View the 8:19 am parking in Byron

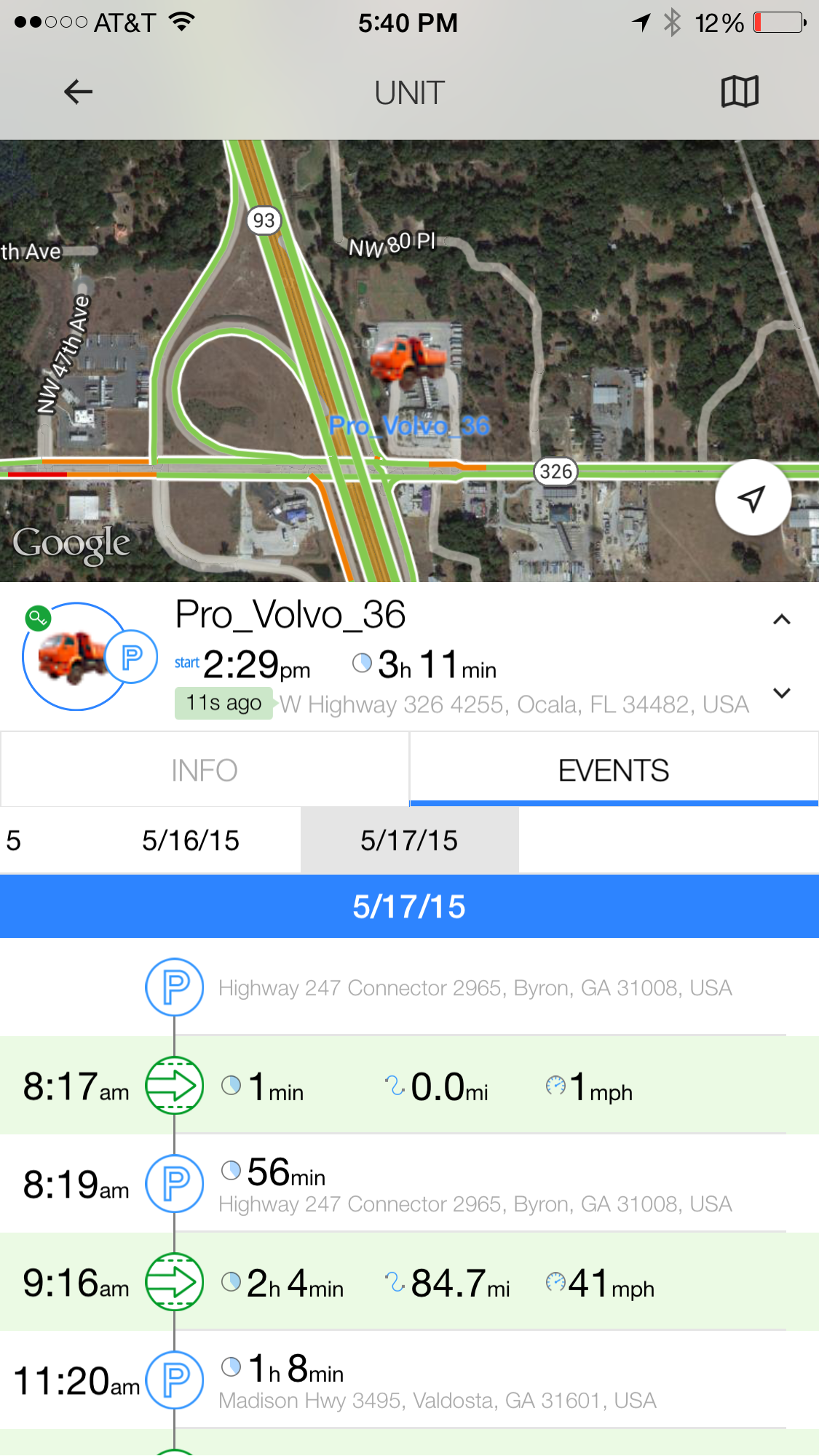pyautogui.click(x=408, y=1184)
